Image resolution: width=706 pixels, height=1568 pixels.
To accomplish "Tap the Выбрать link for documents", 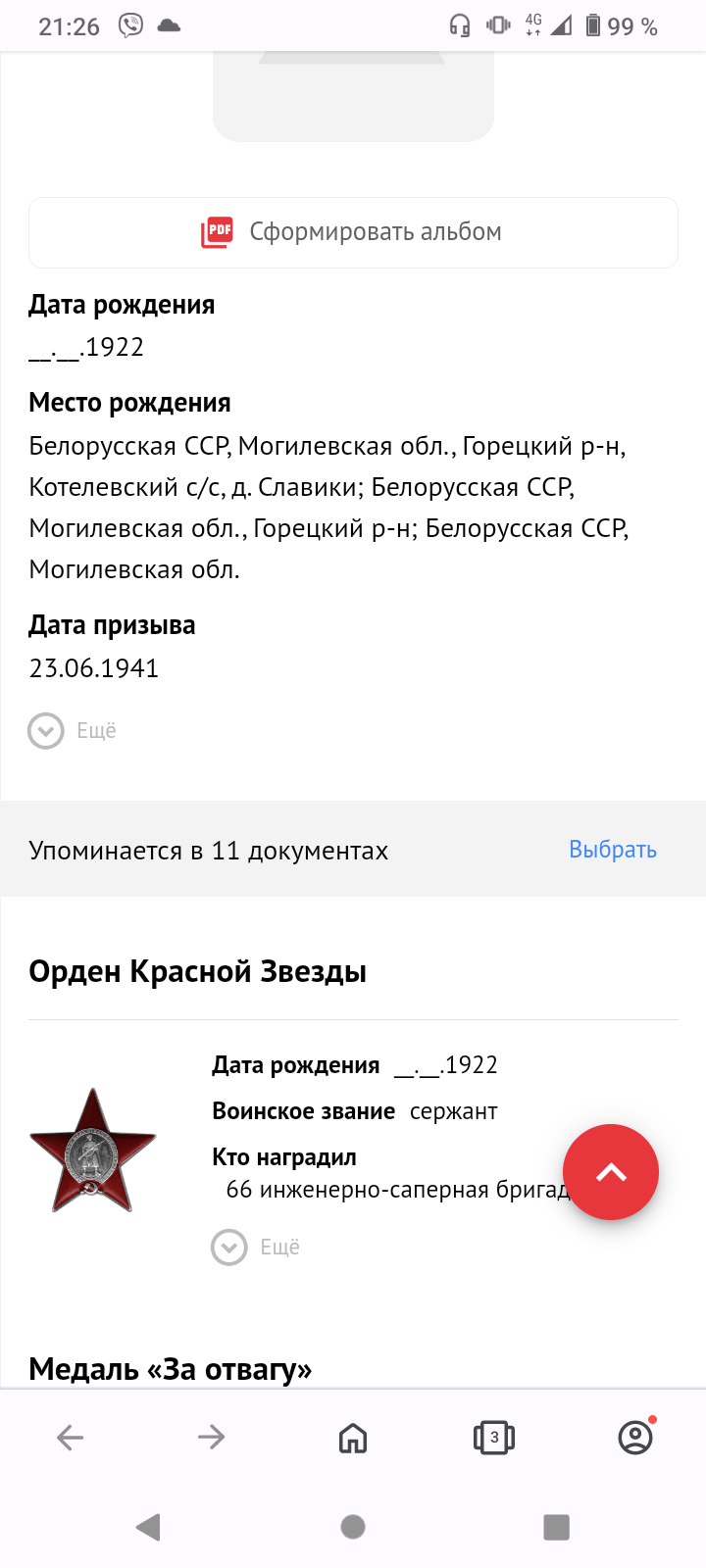I will pos(613,850).
